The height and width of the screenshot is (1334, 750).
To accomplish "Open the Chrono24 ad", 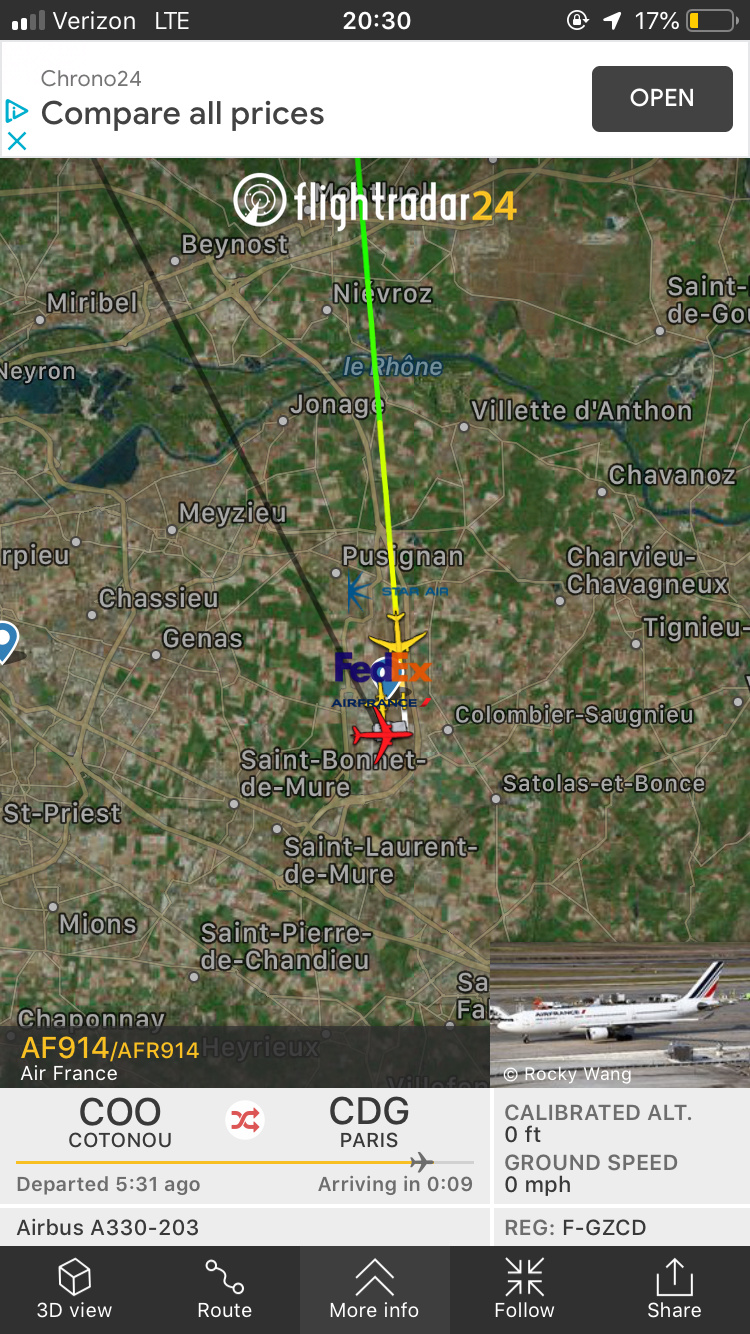I will click(661, 98).
